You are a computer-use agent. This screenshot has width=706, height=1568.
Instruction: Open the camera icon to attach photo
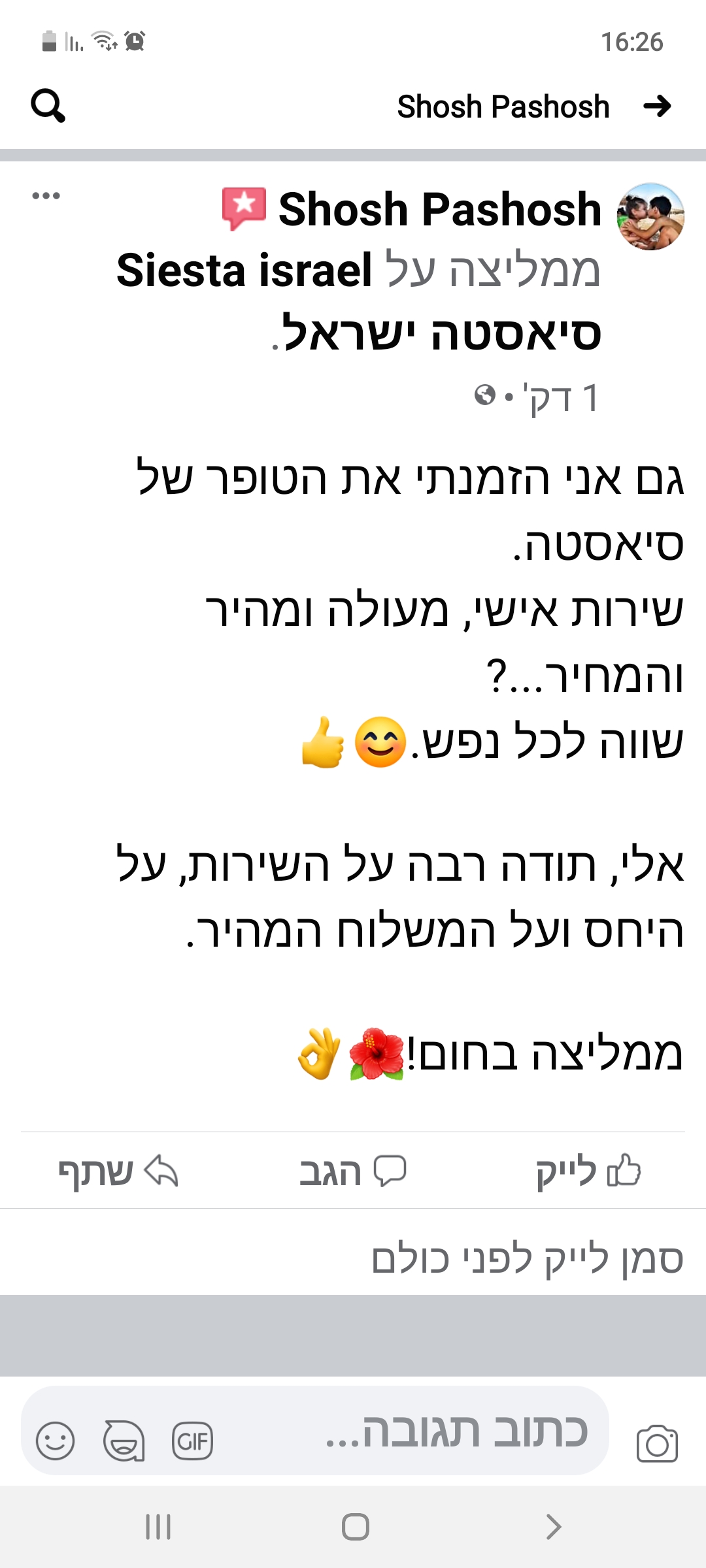[x=657, y=1443]
